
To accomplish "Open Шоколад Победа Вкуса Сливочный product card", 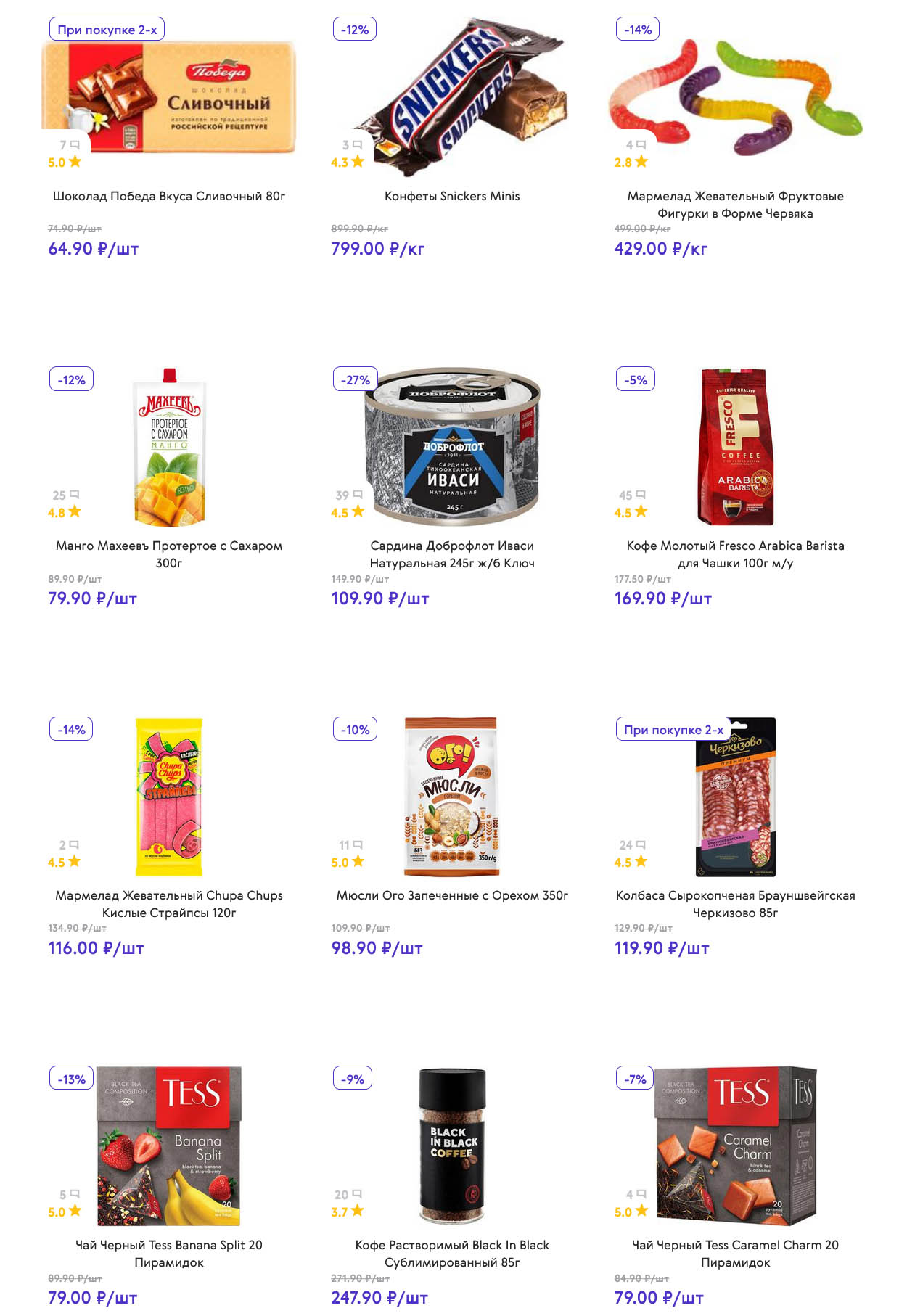I will pos(168,196).
